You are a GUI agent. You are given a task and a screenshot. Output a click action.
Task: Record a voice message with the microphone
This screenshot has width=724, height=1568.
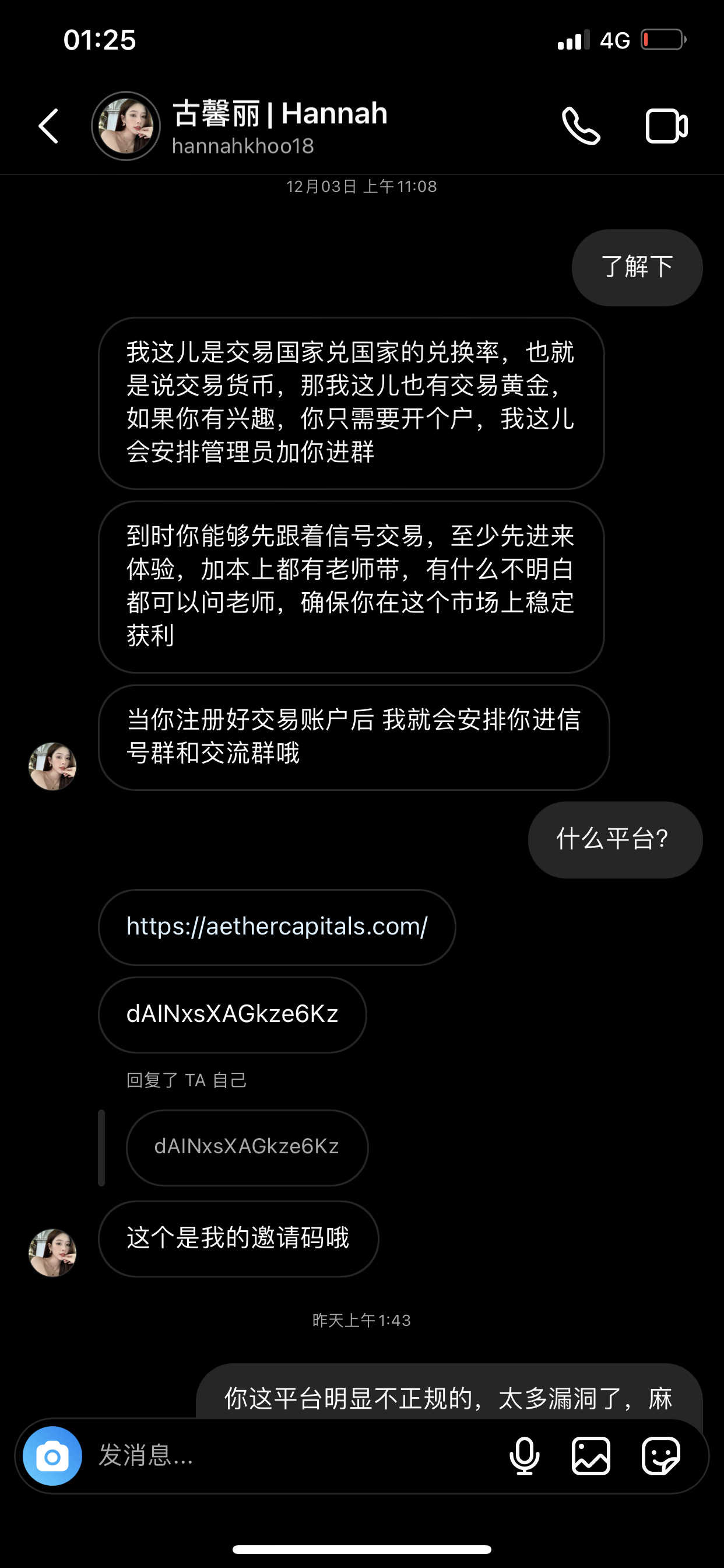[x=525, y=1455]
